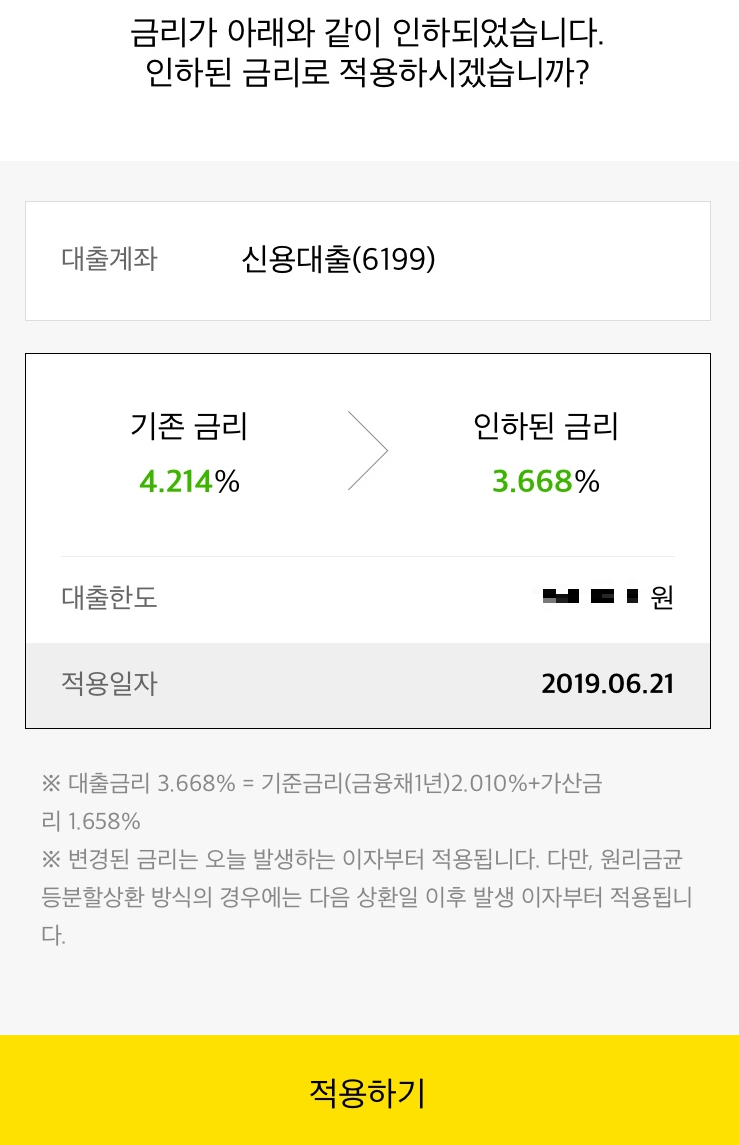Click the 적용하기 yellow button

tap(369, 1095)
